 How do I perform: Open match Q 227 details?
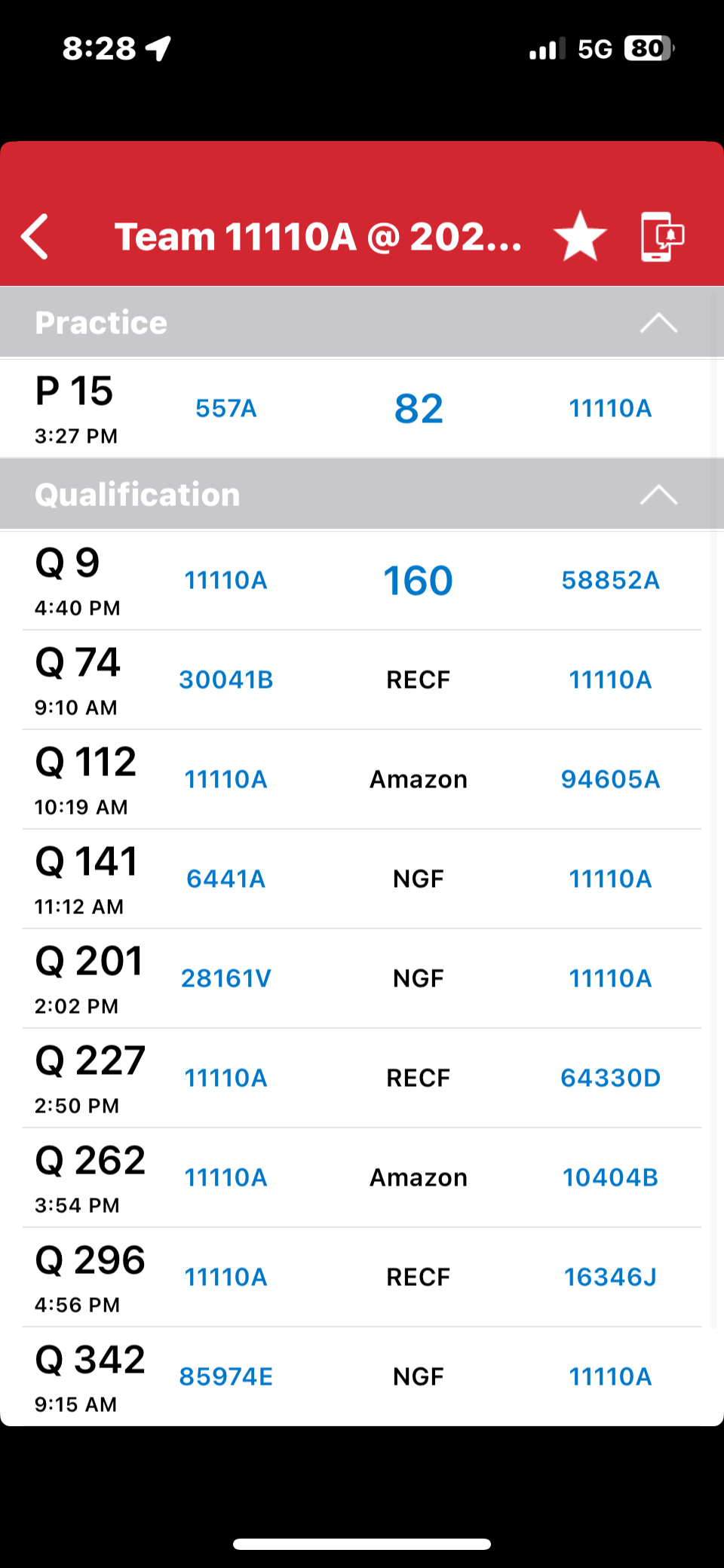362,1078
